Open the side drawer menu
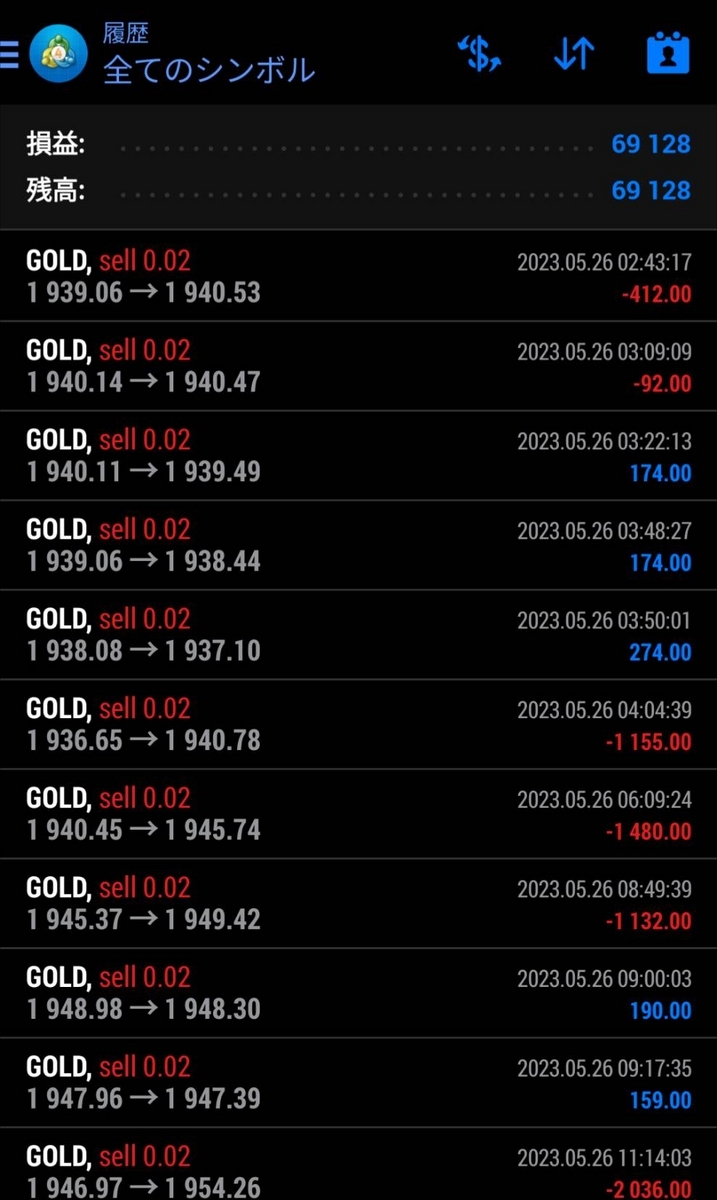 pos(10,53)
